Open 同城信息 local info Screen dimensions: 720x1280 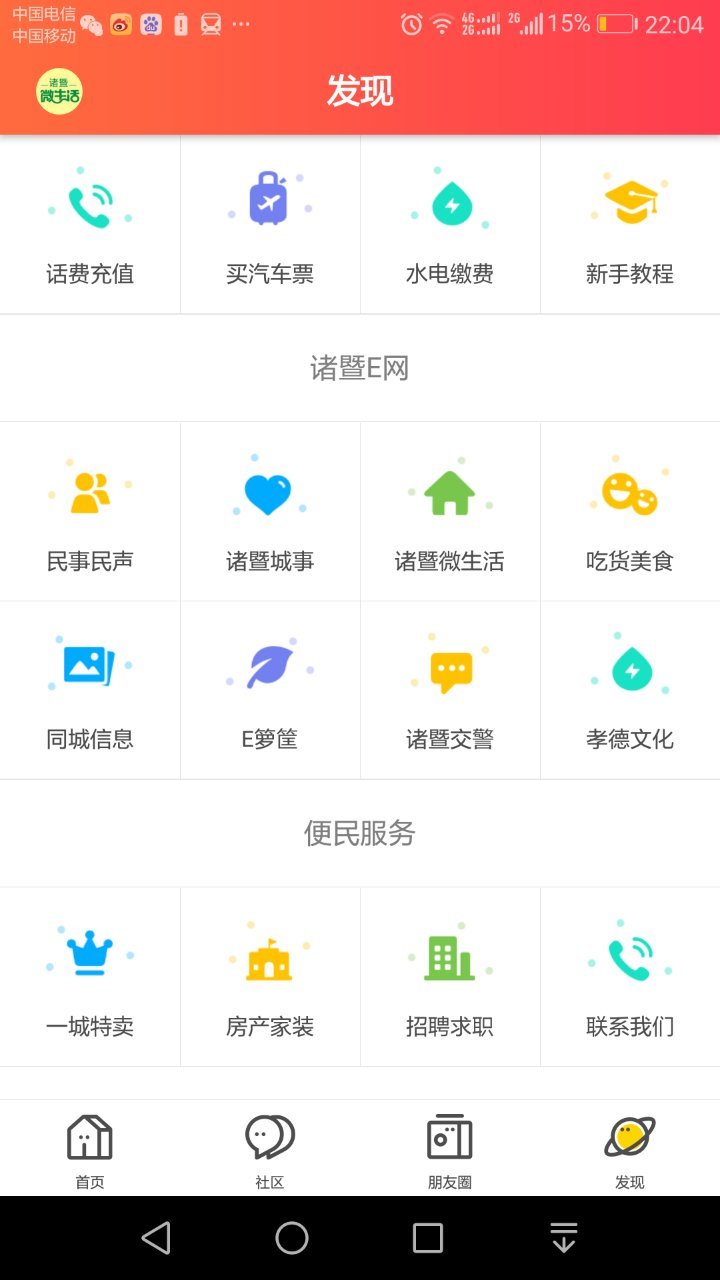pyautogui.click(x=90, y=690)
